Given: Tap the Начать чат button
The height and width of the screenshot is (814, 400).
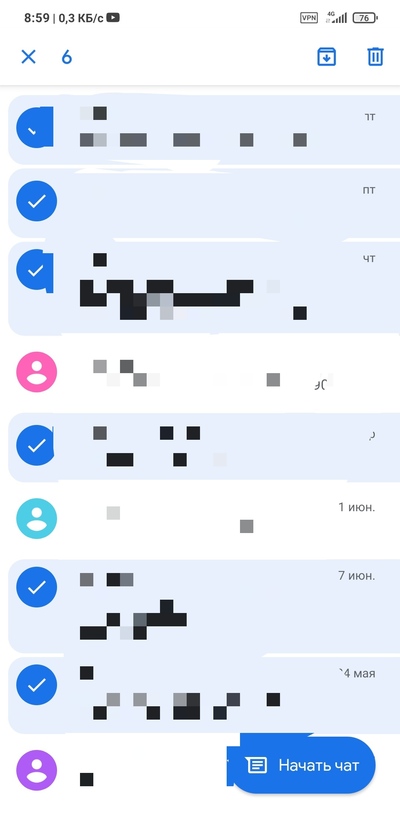Looking at the screenshot, I should (x=302, y=765).
